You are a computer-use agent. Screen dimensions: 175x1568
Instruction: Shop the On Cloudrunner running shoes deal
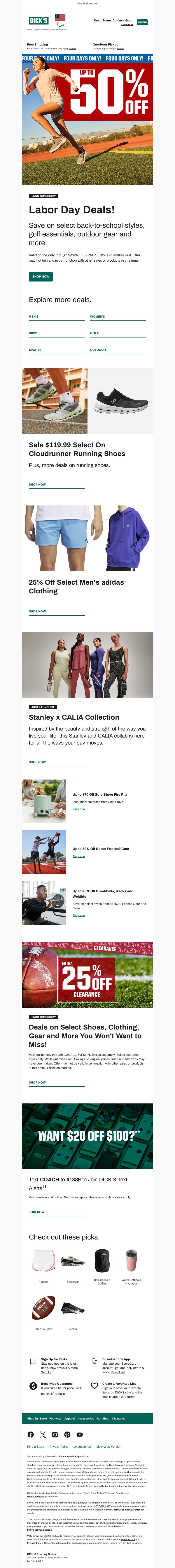(x=37, y=484)
